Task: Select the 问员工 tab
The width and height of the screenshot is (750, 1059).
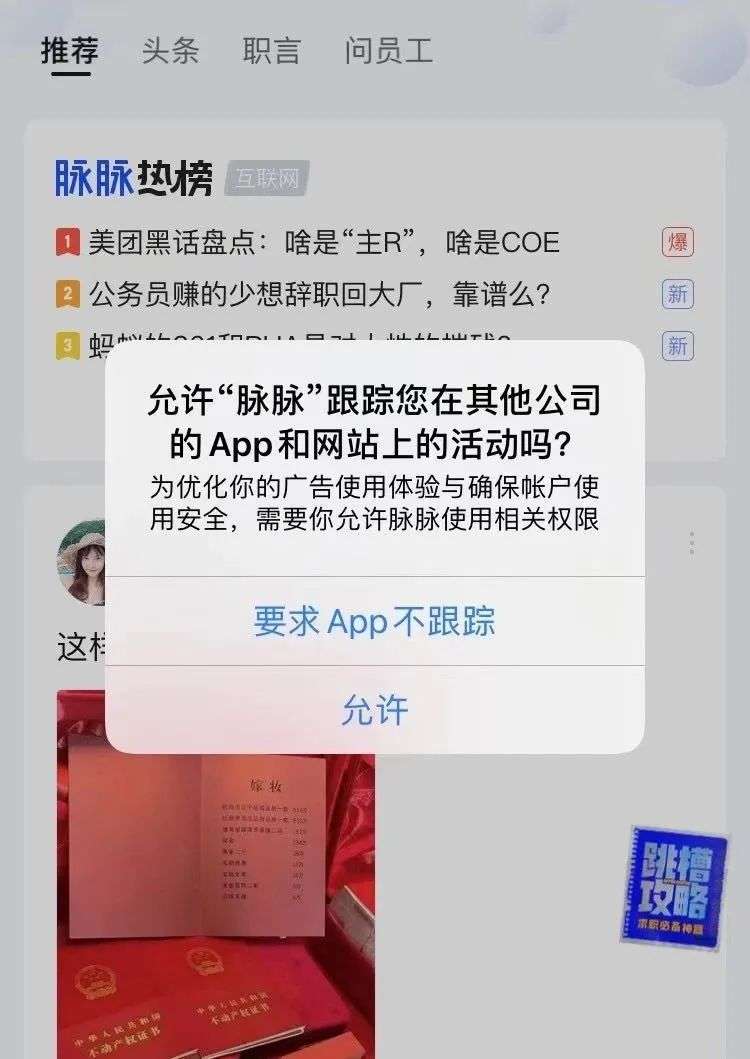Action: point(389,51)
